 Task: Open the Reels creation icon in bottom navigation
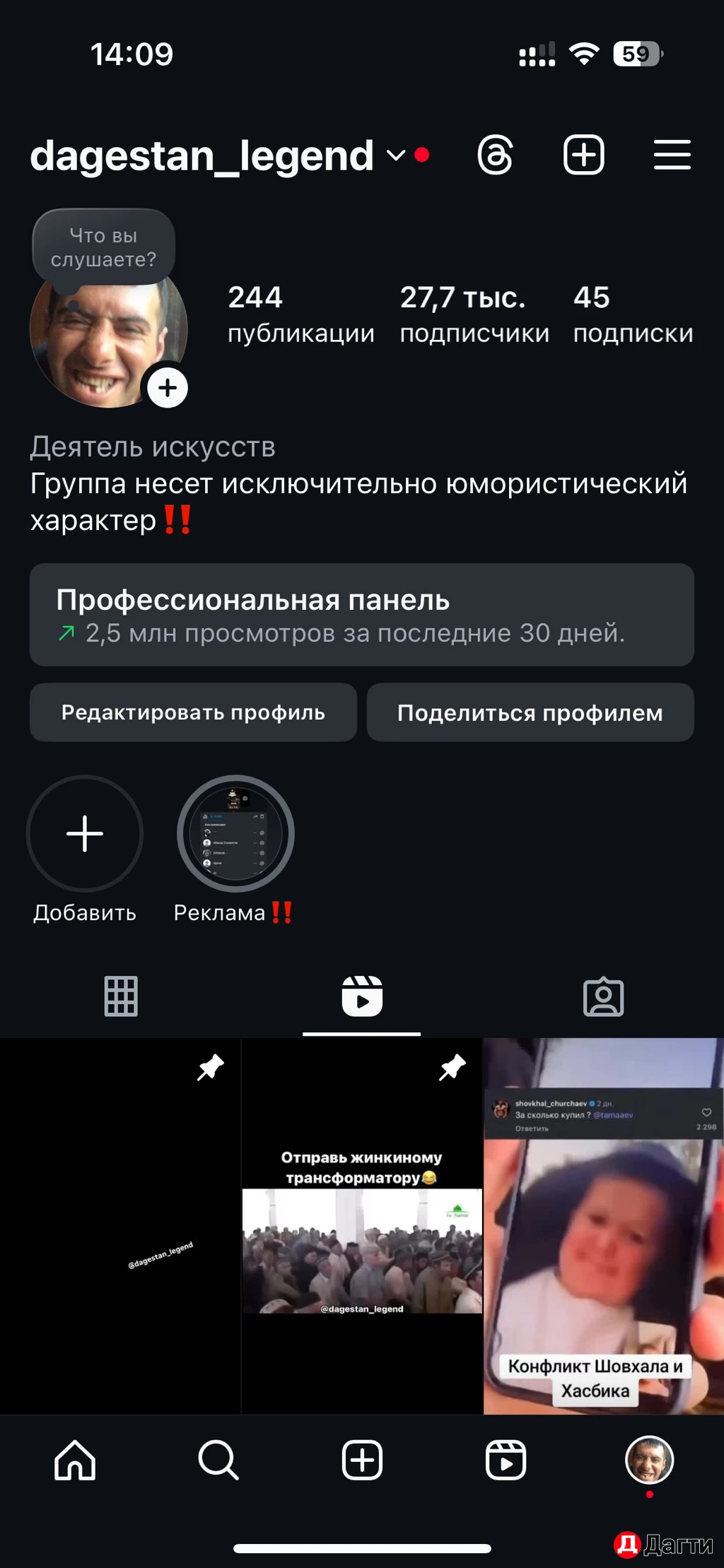[506, 1458]
